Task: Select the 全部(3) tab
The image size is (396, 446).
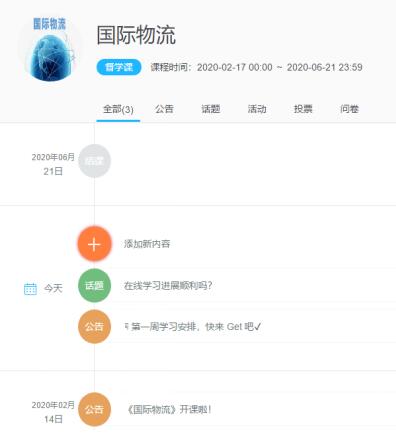Action: pos(118,109)
